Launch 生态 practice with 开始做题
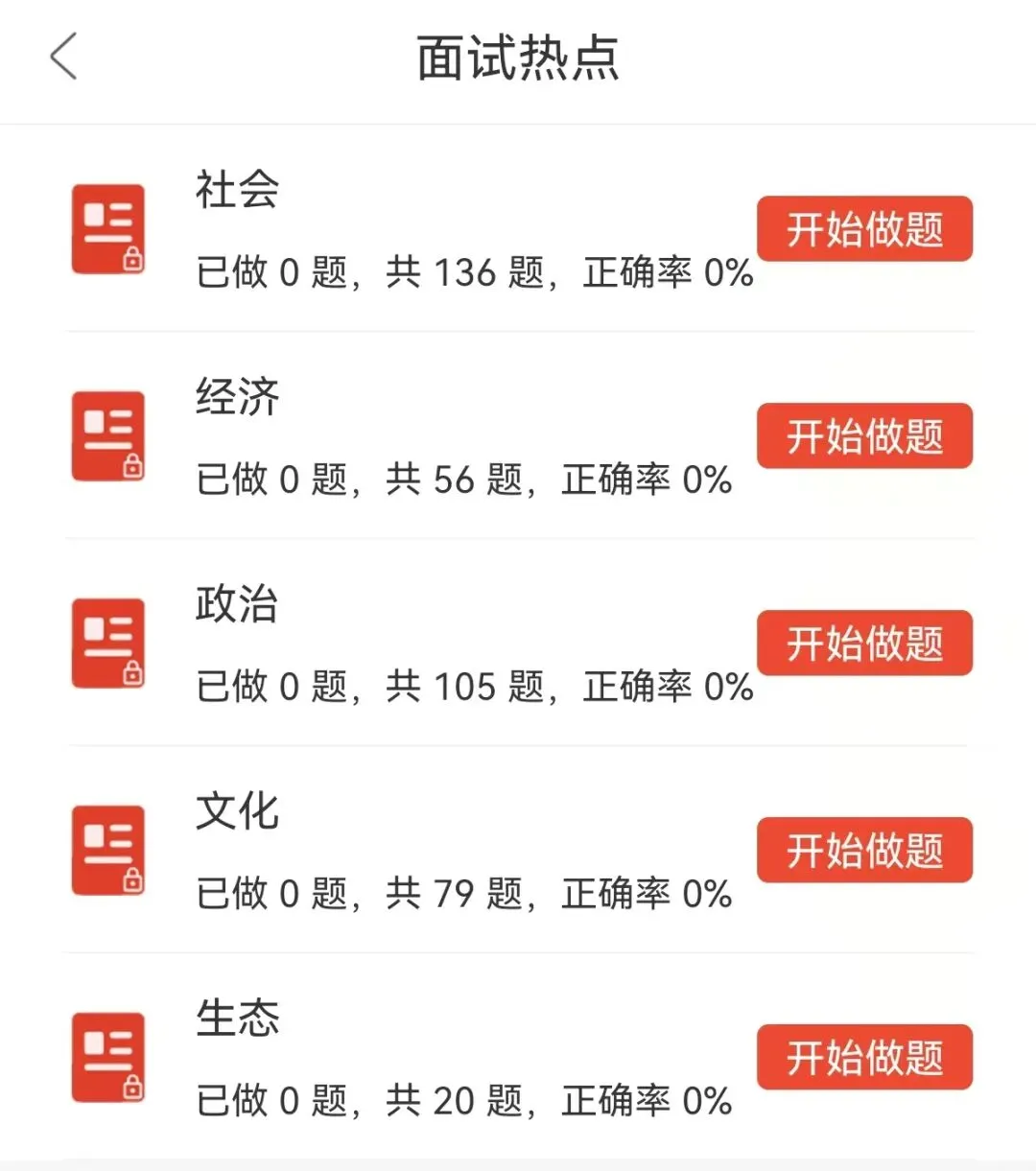The height and width of the screenshot is (1171, 1036). (864, 1058)
